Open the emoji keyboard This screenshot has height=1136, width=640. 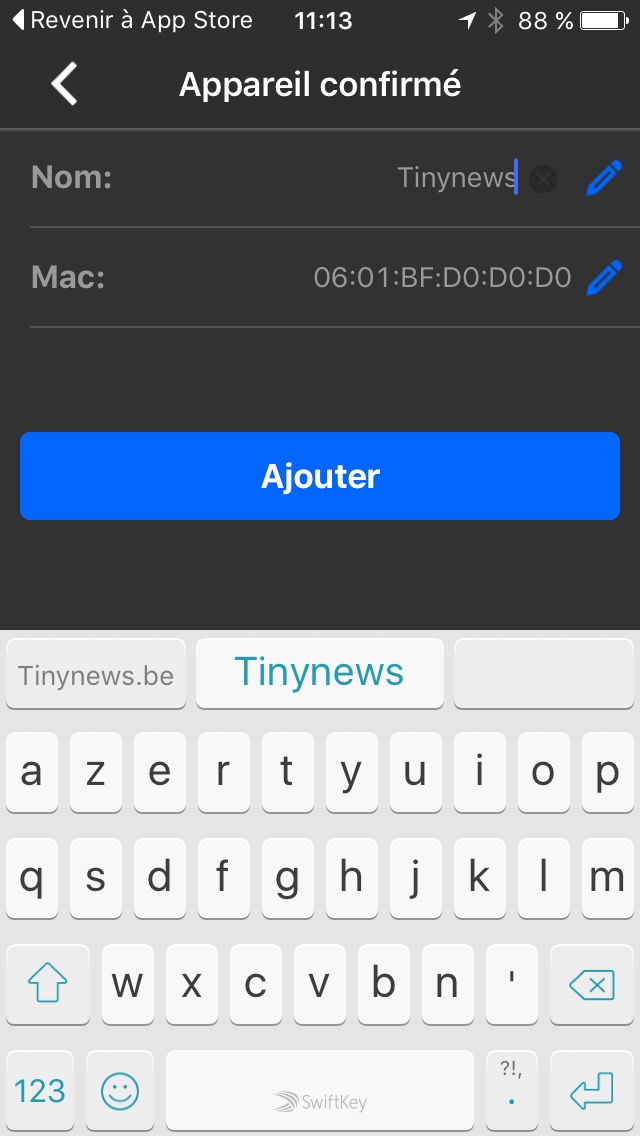tap(120, 1090)
